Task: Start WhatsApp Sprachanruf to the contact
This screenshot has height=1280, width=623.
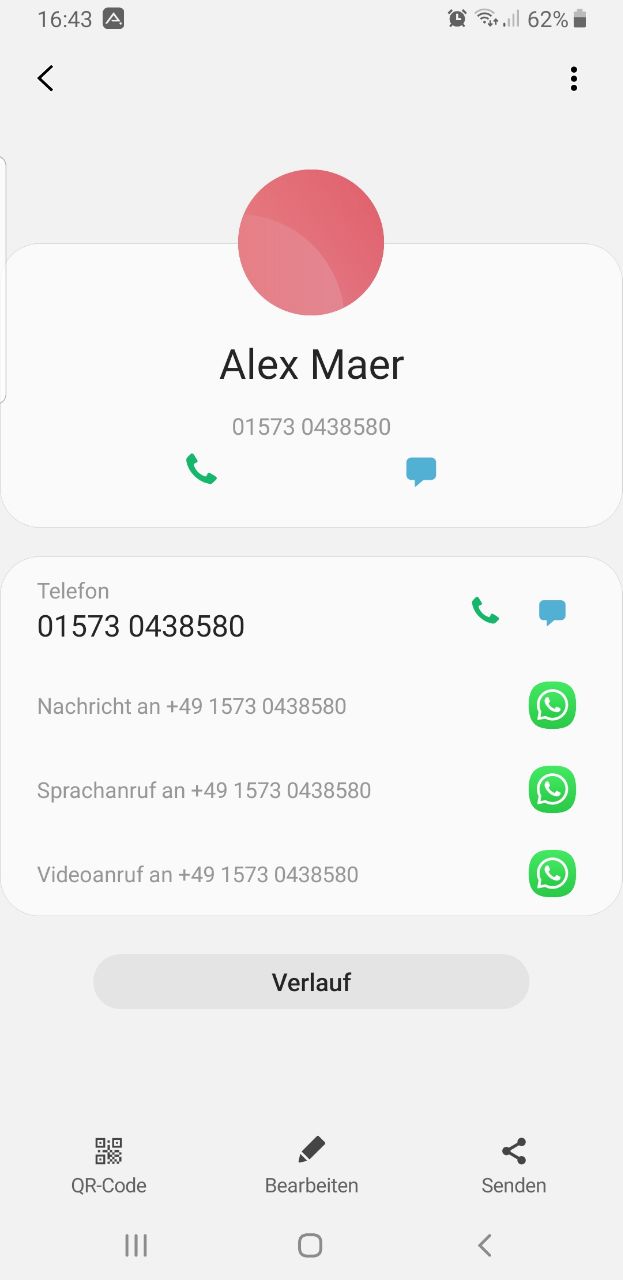Action: 311,790
